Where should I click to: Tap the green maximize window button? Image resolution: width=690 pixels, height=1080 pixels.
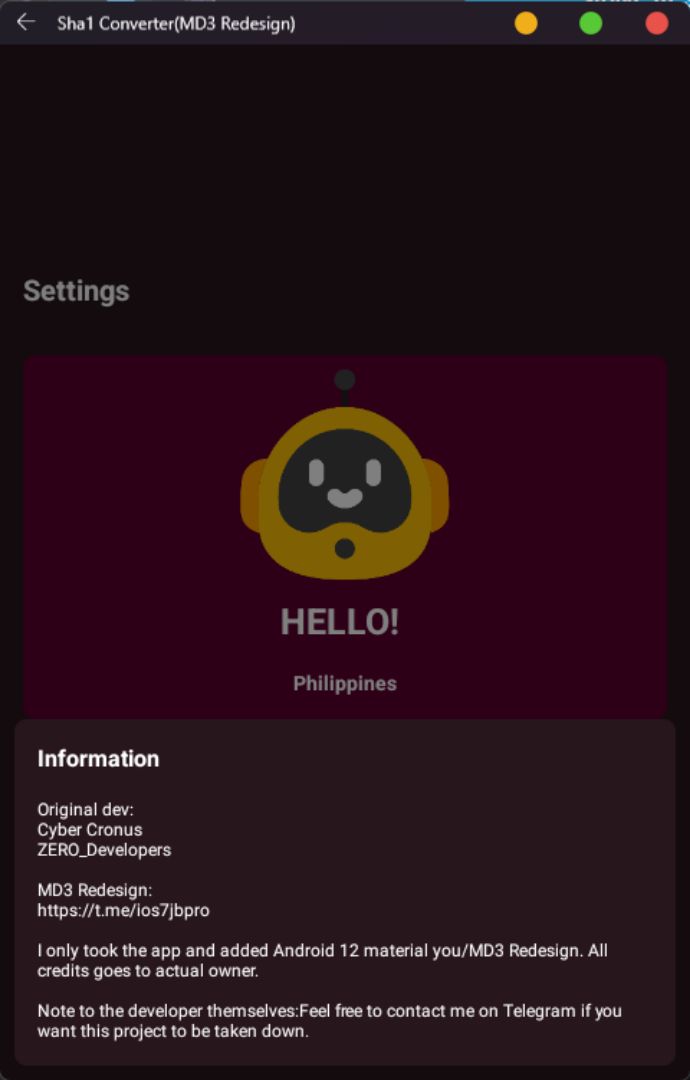tap(591, 23)
